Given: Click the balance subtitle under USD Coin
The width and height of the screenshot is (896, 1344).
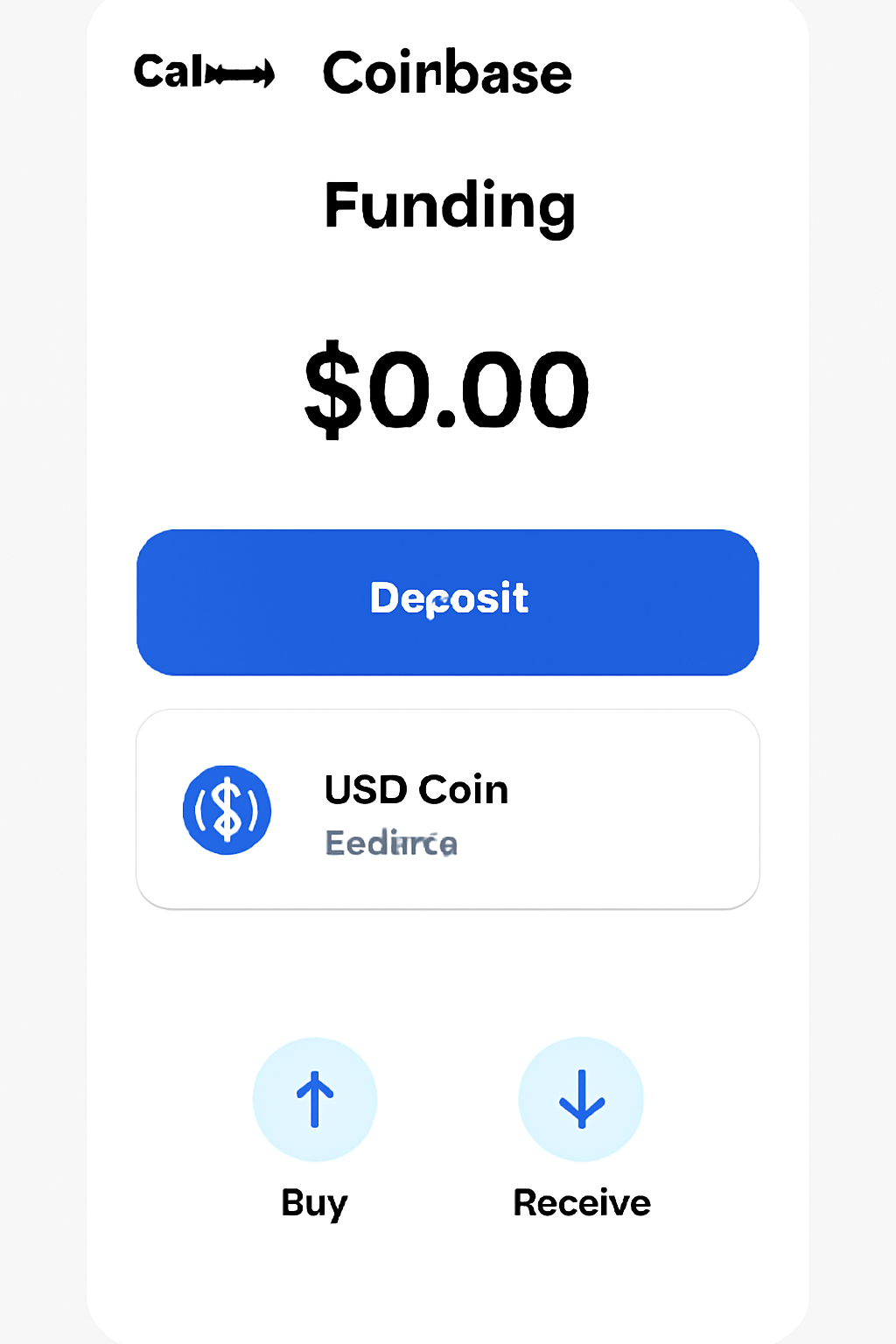Looking at the screenshot, I should click(x=390, y=843).
